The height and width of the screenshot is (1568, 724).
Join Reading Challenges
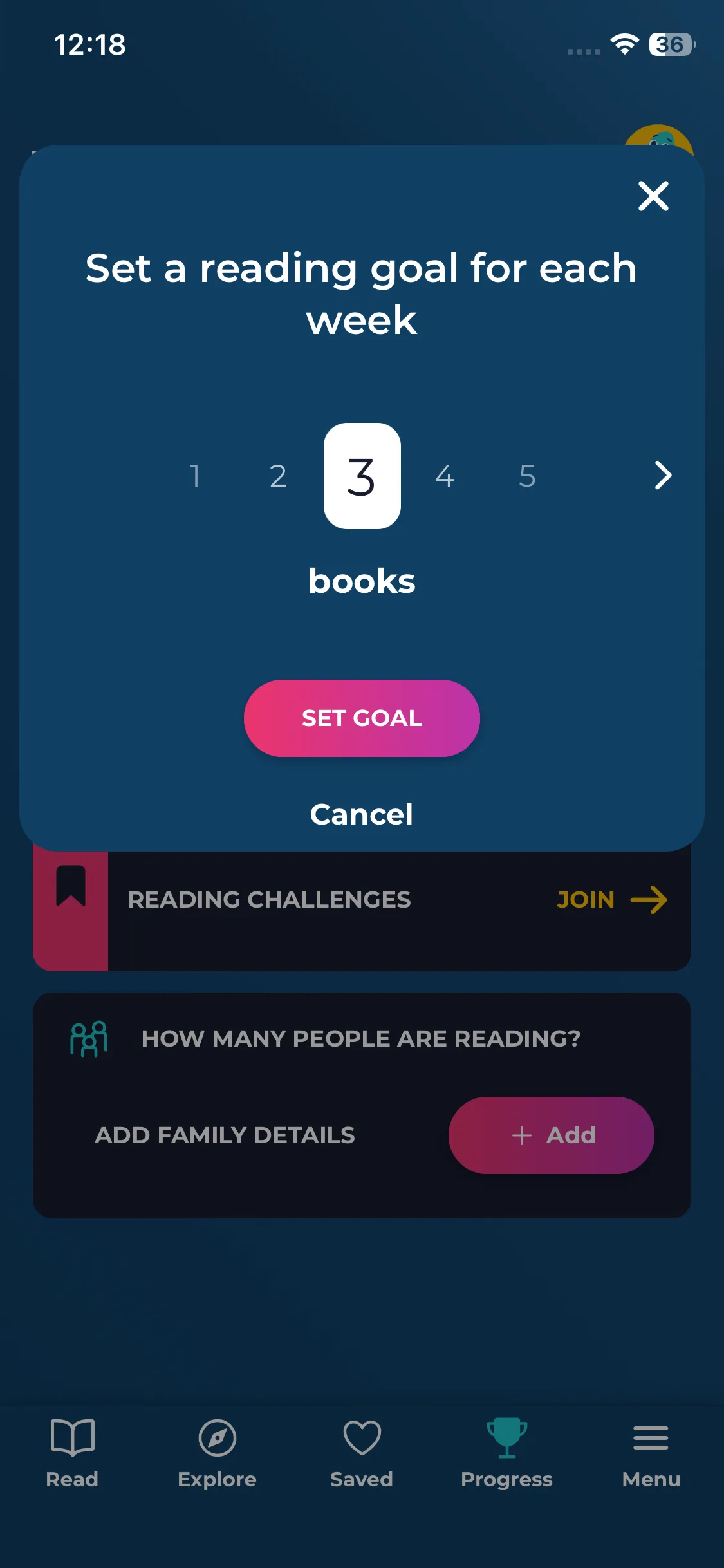(x=611, y=899)
